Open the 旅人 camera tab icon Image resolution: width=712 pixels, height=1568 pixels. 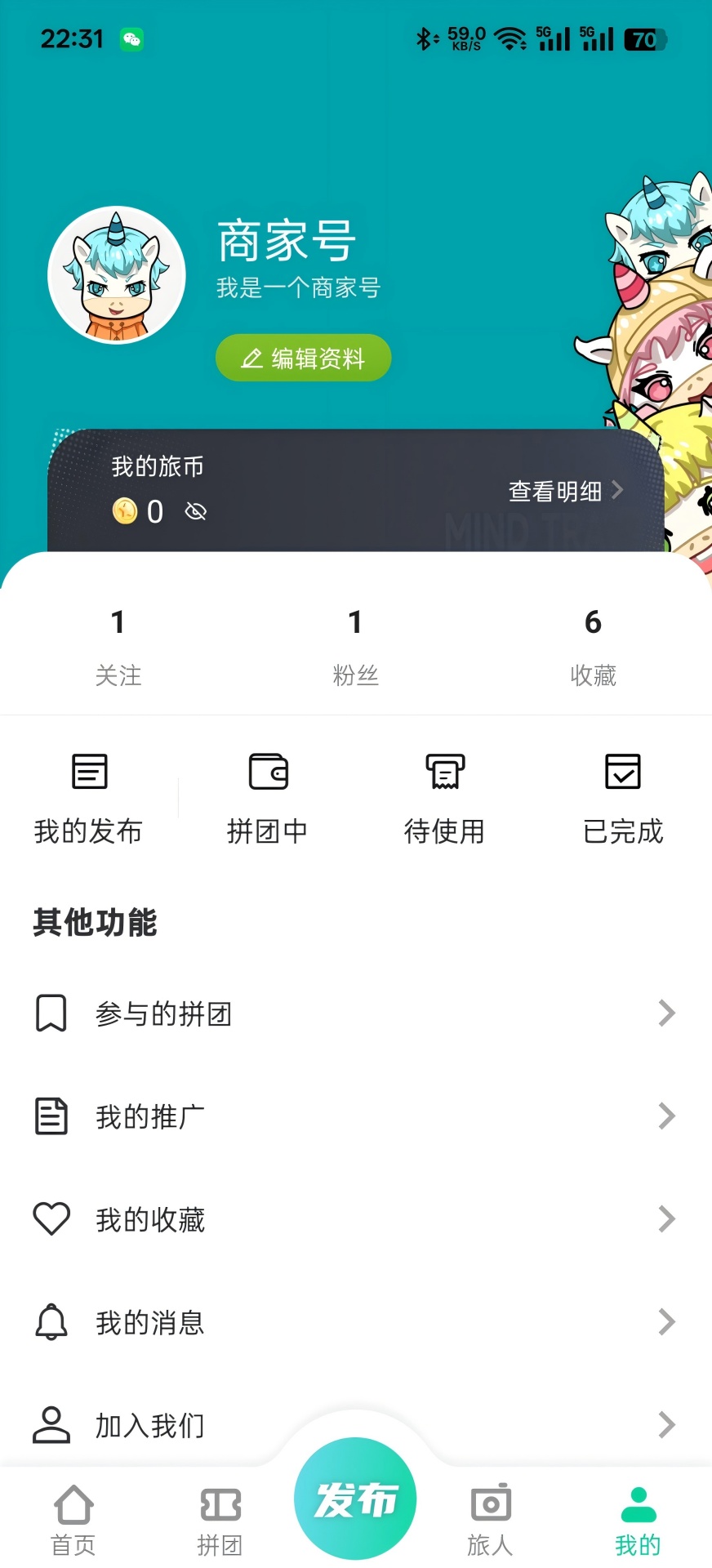pyautogui.click(x=490, y=1503)
